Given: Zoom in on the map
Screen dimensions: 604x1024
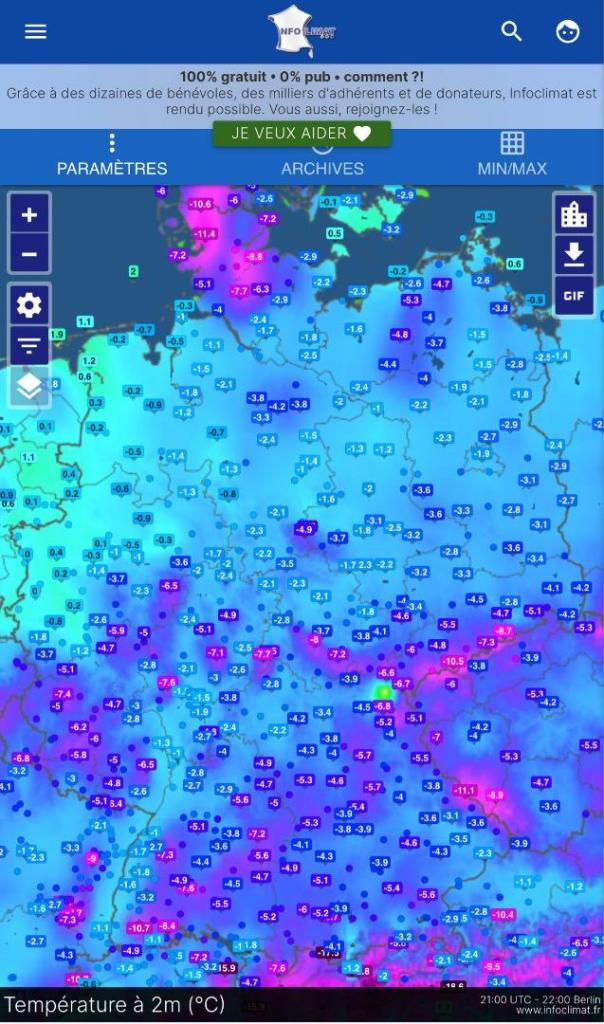Looking at the screenshot, I should (29, 214).
